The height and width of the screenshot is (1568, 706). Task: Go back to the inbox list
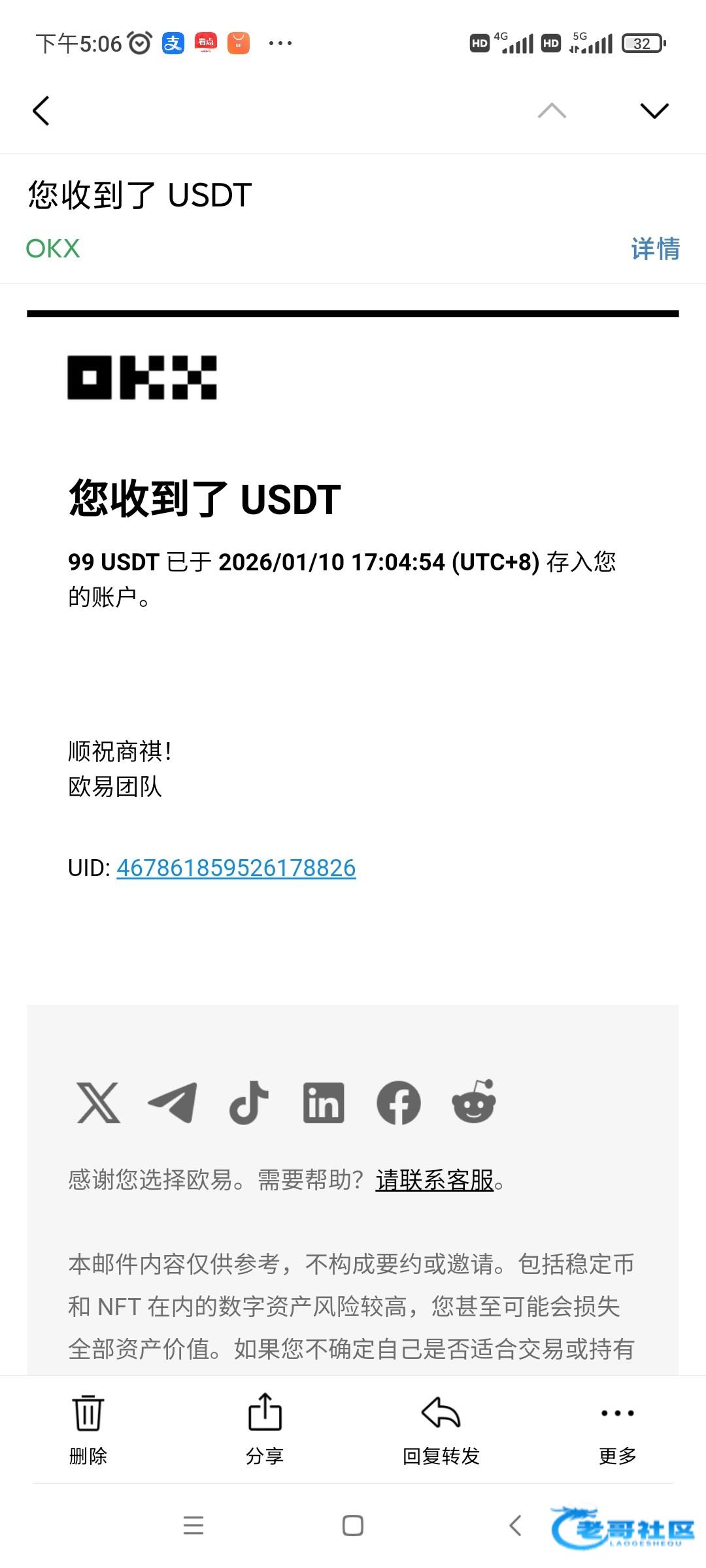click(x=41, y=110)
